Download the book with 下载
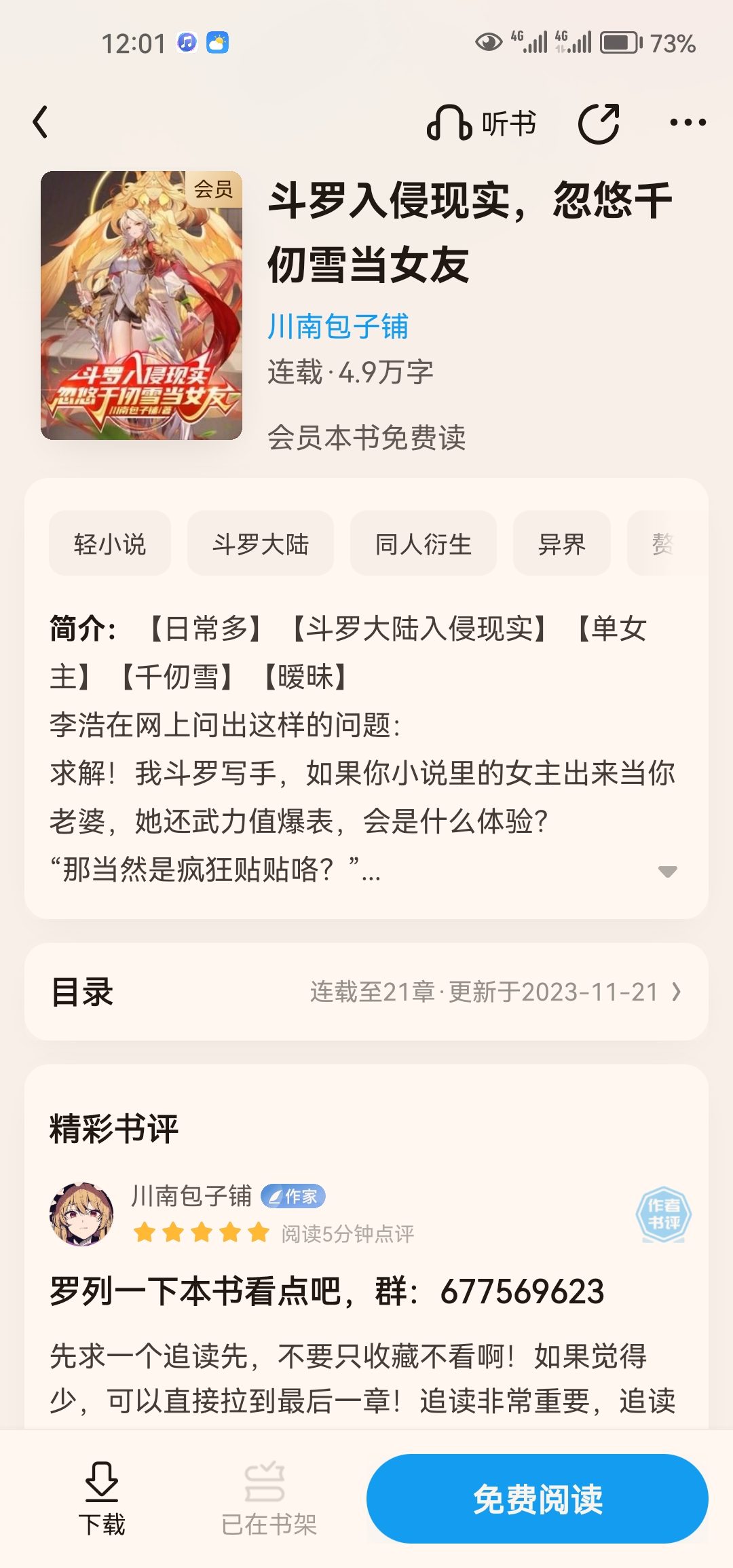Image resolution: width=733 pixels, height=1568 pixels. 102,1499
